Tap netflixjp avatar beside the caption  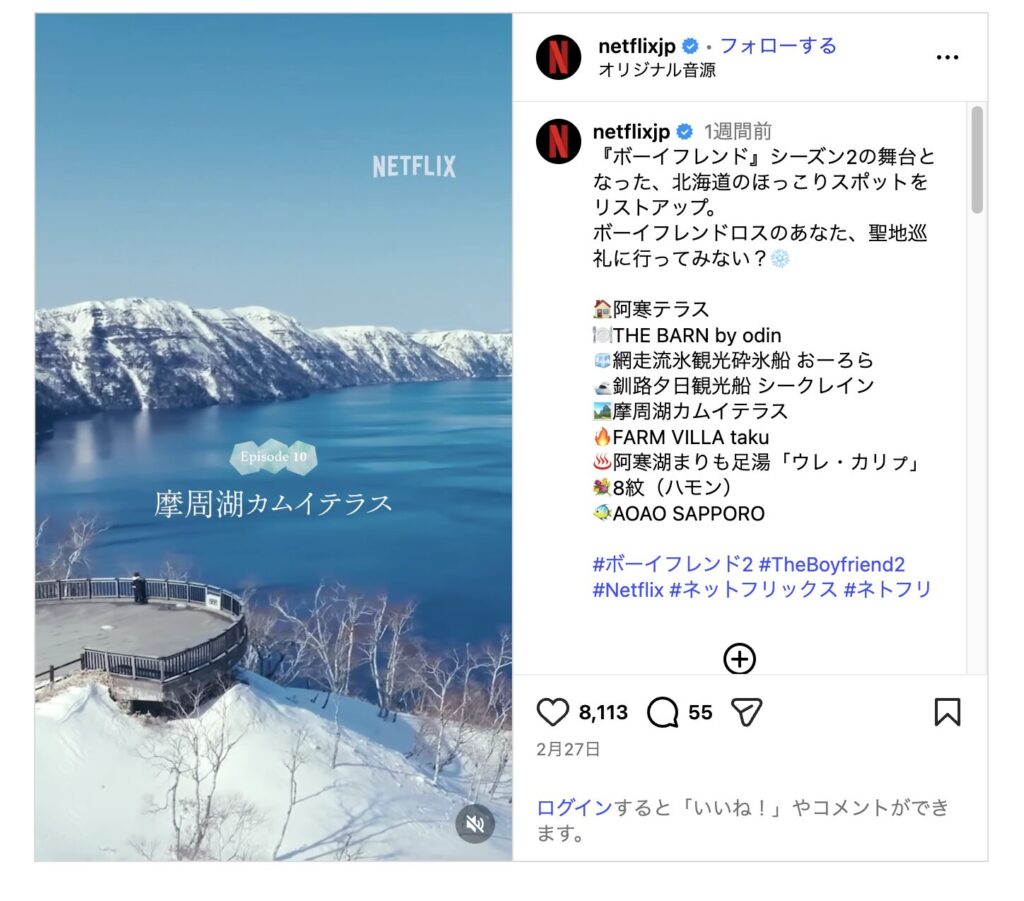tap(558, 141)
